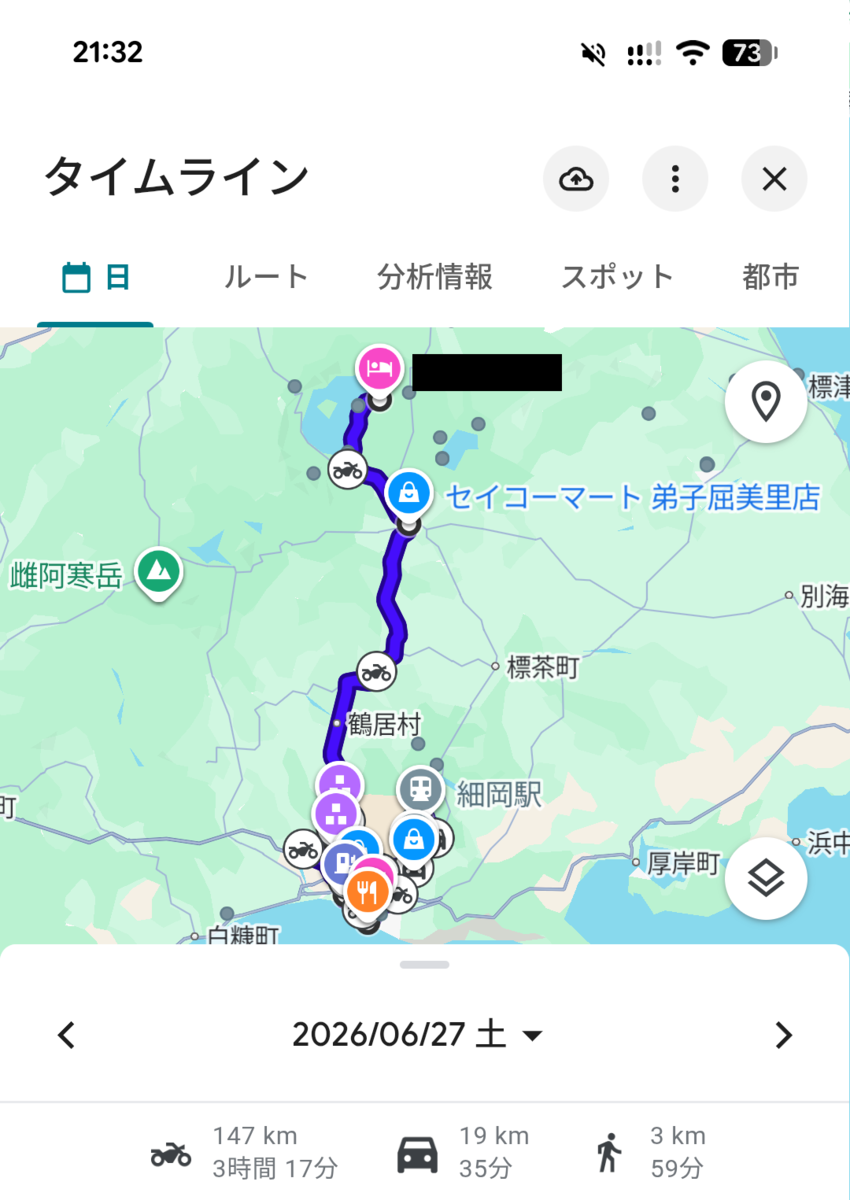Viewport: 850px width, 1200px height.
Task: Go to the 都市 tab
Action: pos(771,277)
